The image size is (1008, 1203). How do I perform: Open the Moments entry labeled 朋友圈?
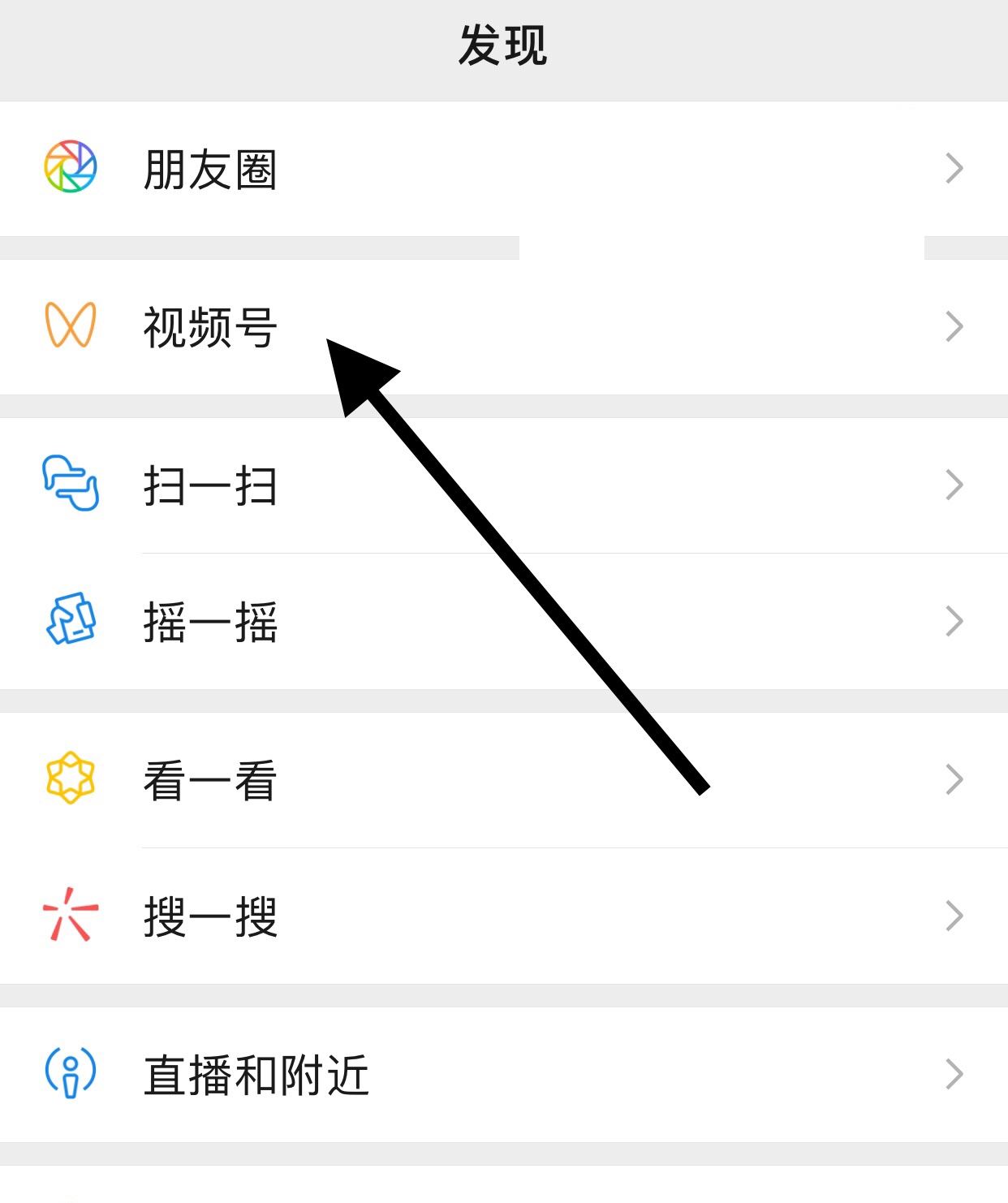pyautogui.click(x=211, y=168)
